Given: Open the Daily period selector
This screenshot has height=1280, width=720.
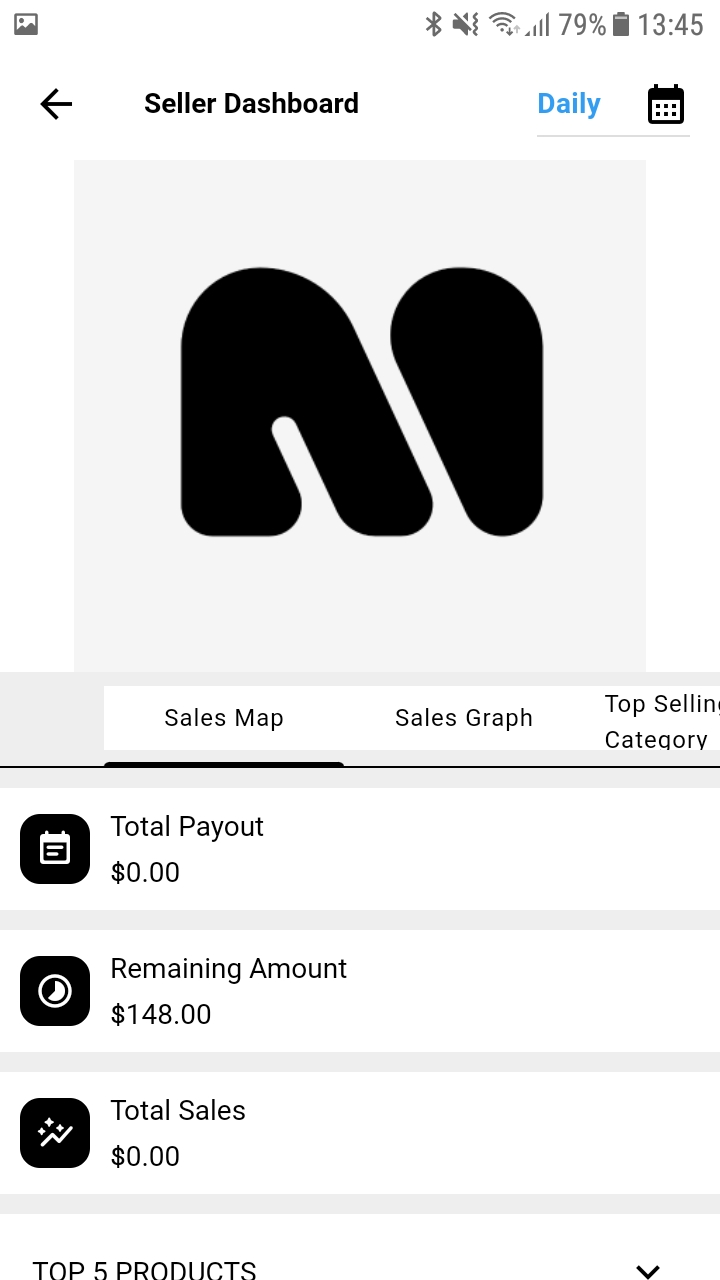Looking at the screenshot, I should click(568, 103).
